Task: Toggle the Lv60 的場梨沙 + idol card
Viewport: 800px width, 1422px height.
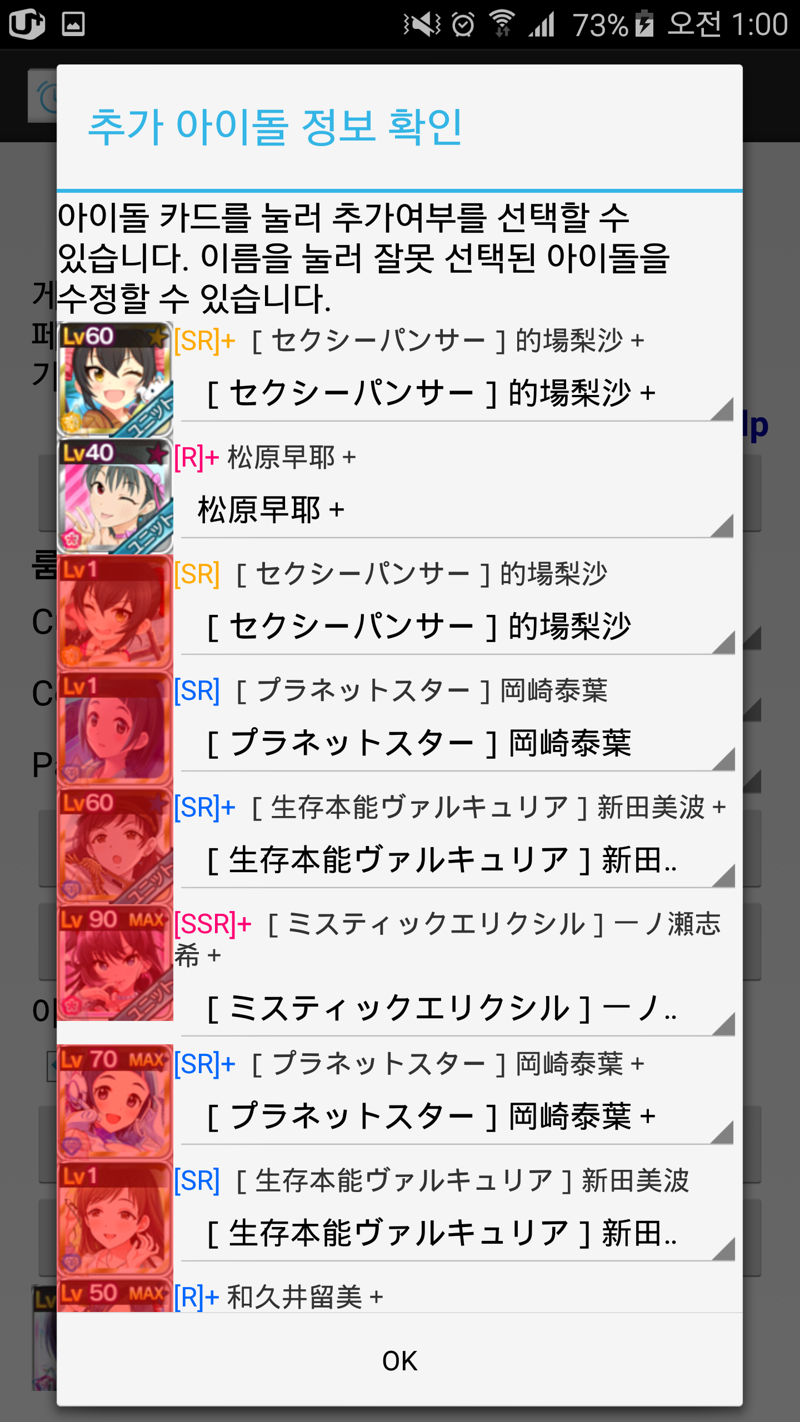Action: pos(114,379)
